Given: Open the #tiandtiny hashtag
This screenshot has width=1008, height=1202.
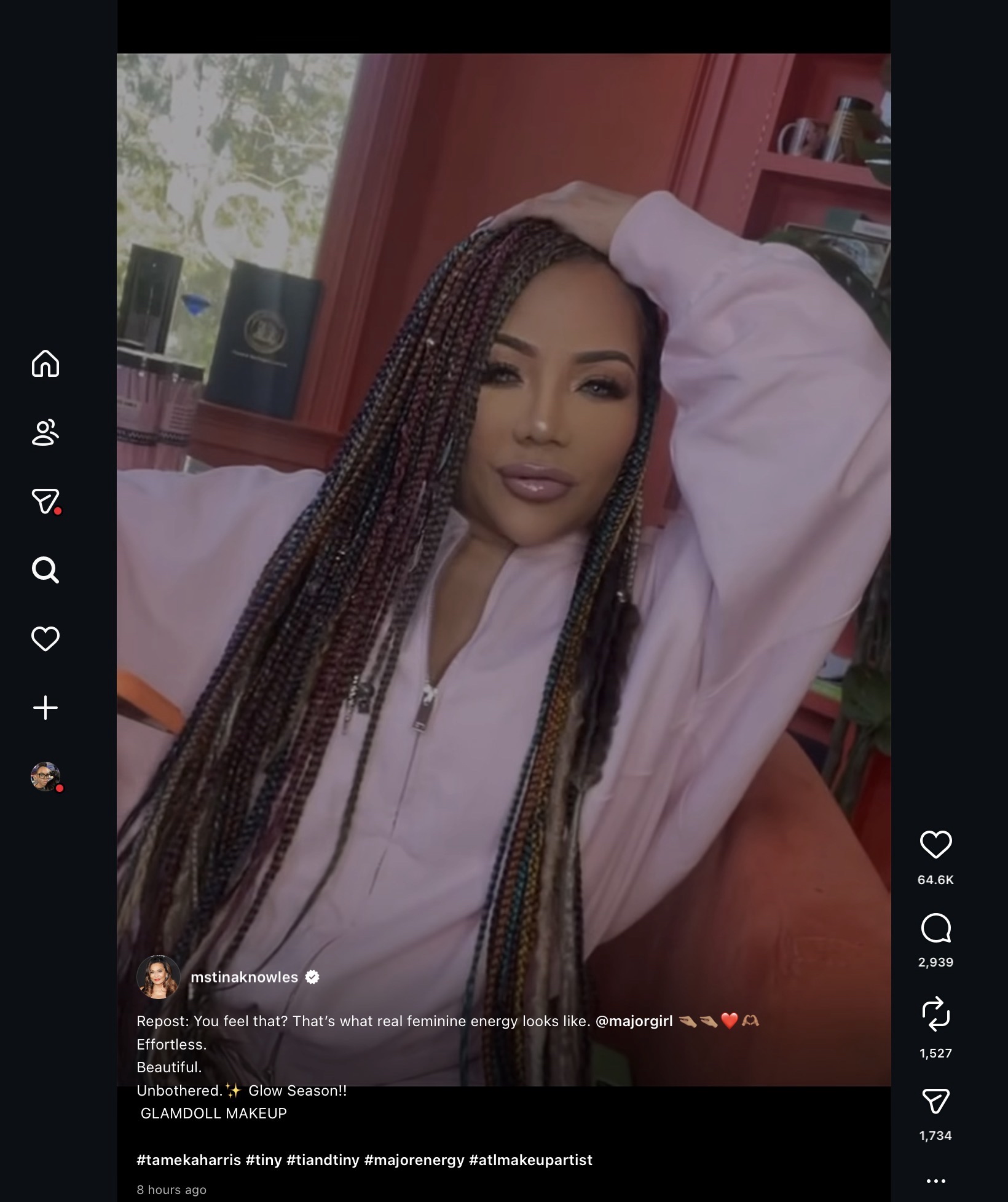Looking at the screenshot, I should click(323, 1160).
